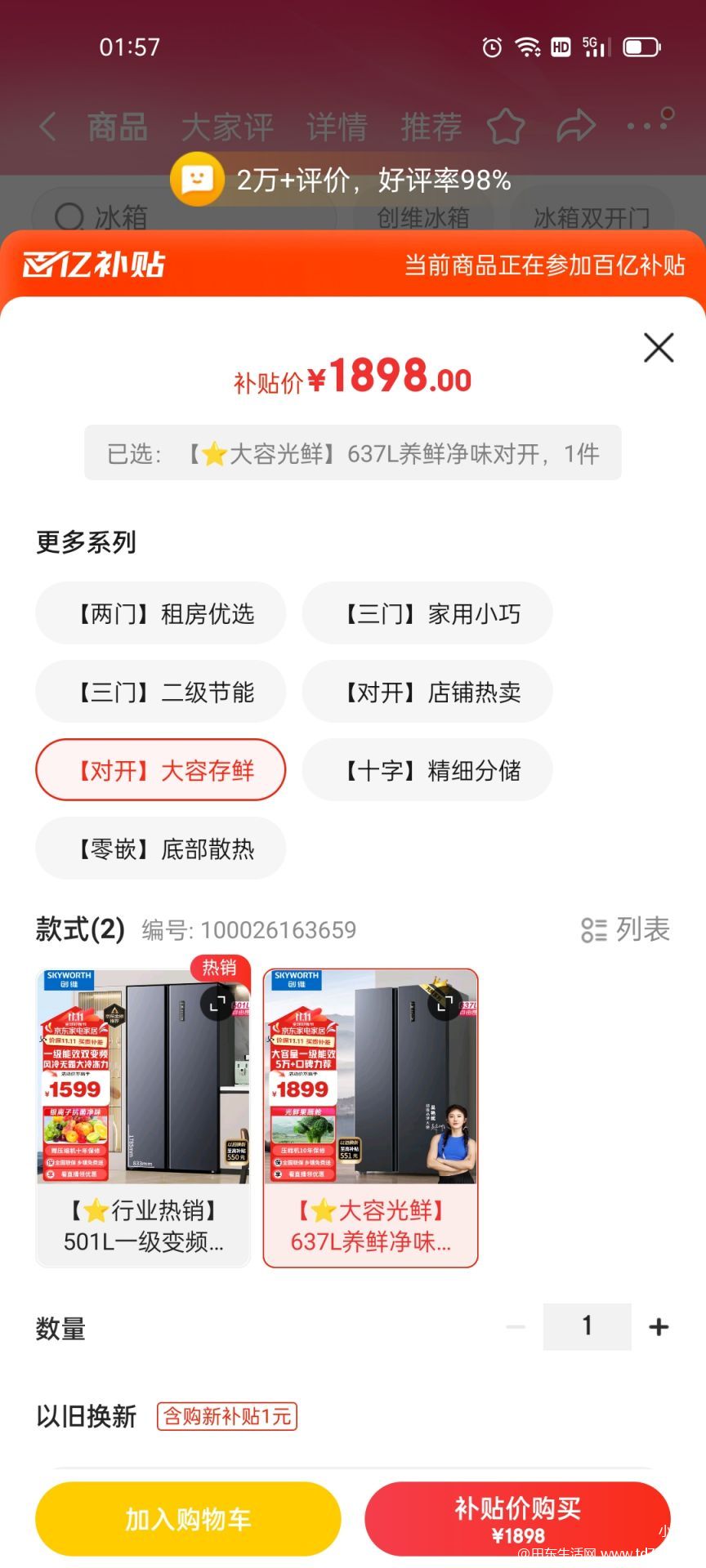Choose the 637L养鲜净味 style card
This screenshot has width=706, height=1568.
(x=370, y=1118)
